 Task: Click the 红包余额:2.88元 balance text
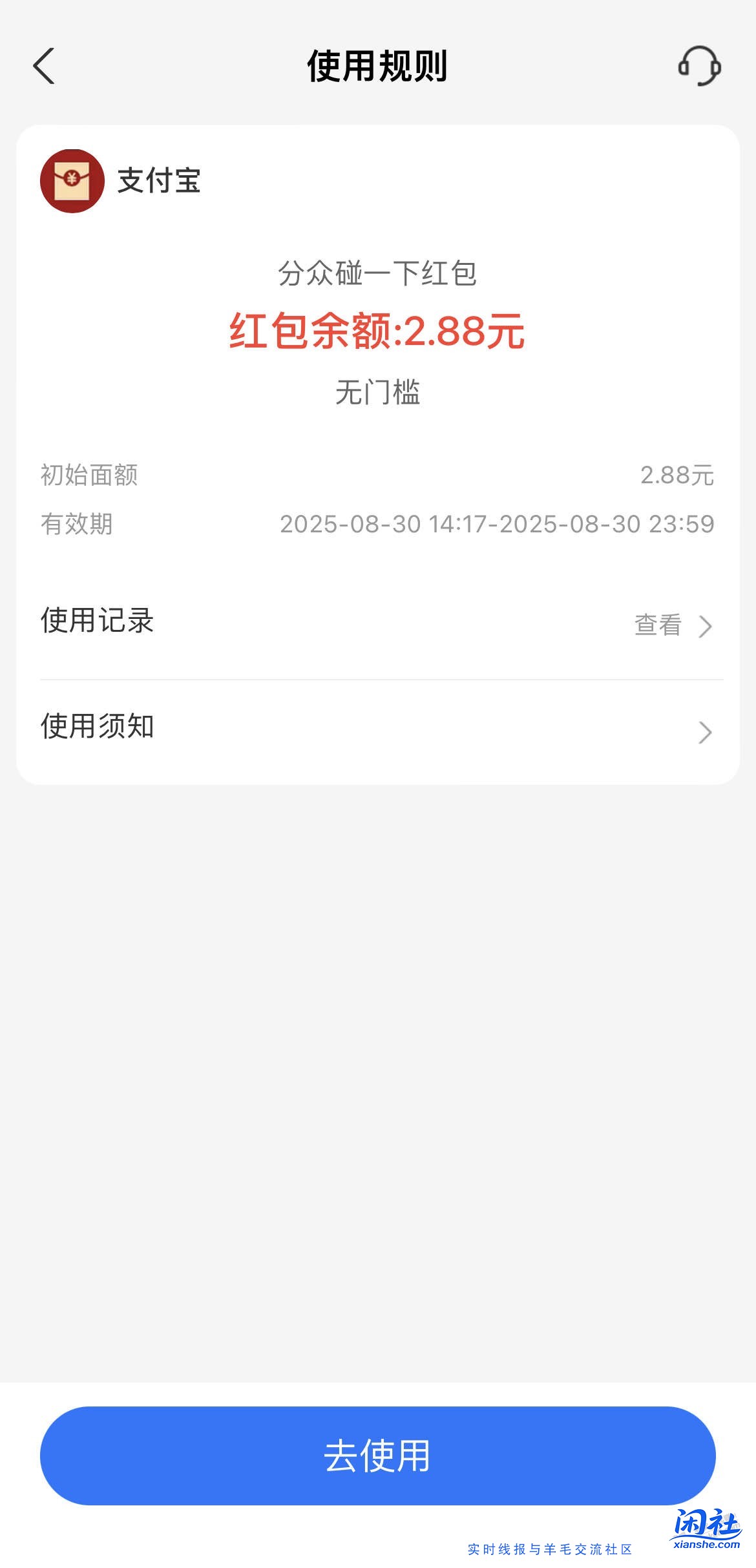coord(378,333)
